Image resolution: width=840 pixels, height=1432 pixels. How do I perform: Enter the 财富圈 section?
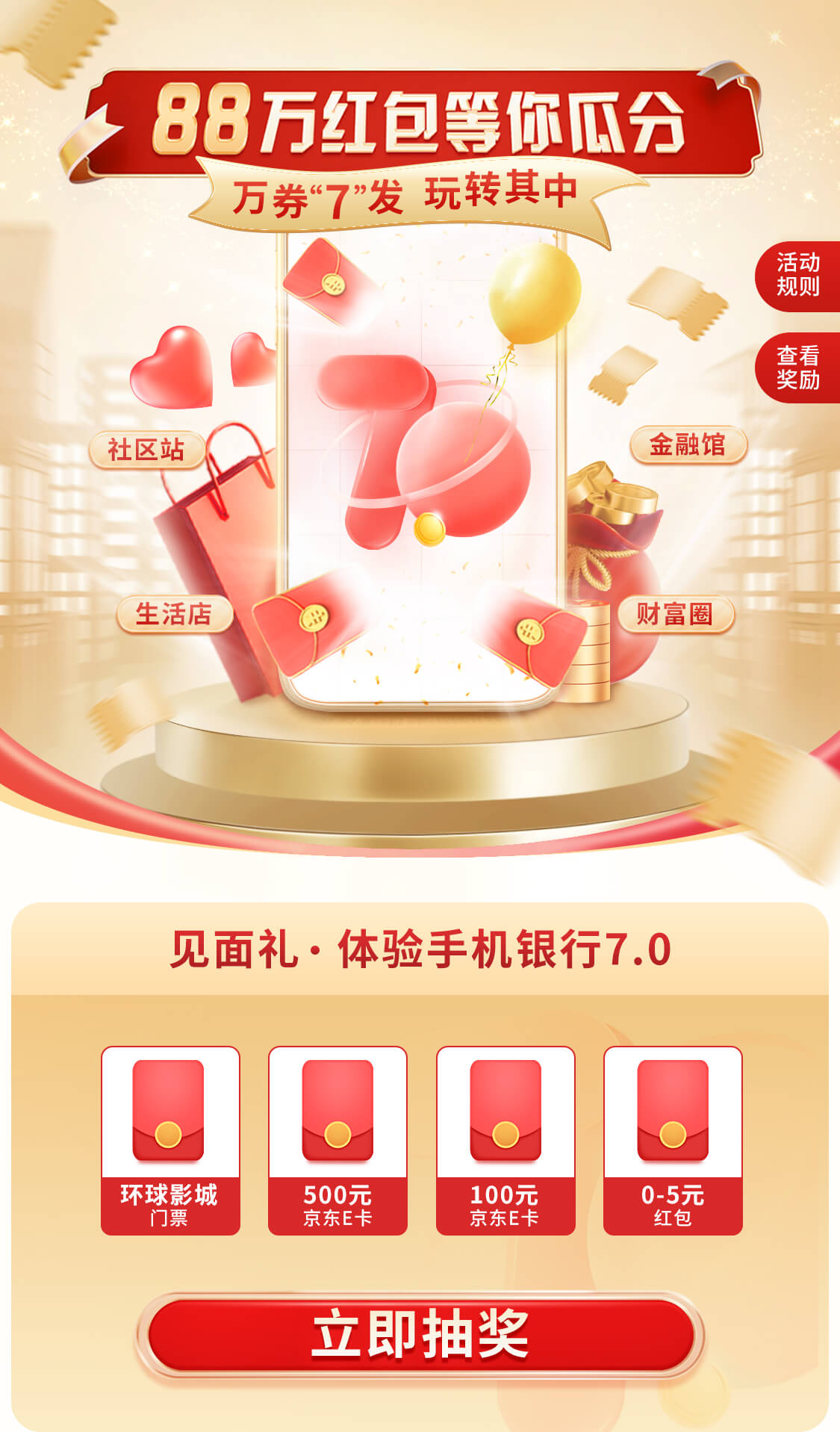674,615
